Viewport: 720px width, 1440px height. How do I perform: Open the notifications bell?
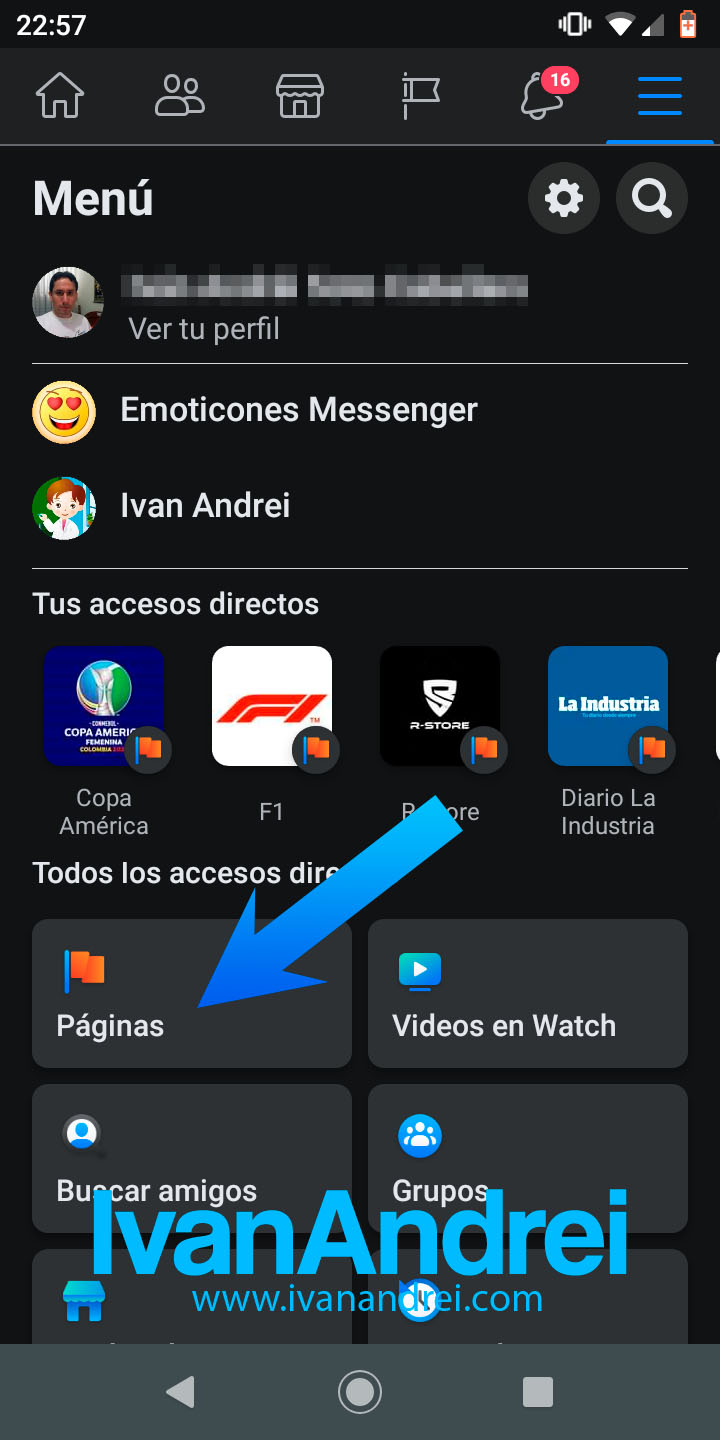click(541, 97)
